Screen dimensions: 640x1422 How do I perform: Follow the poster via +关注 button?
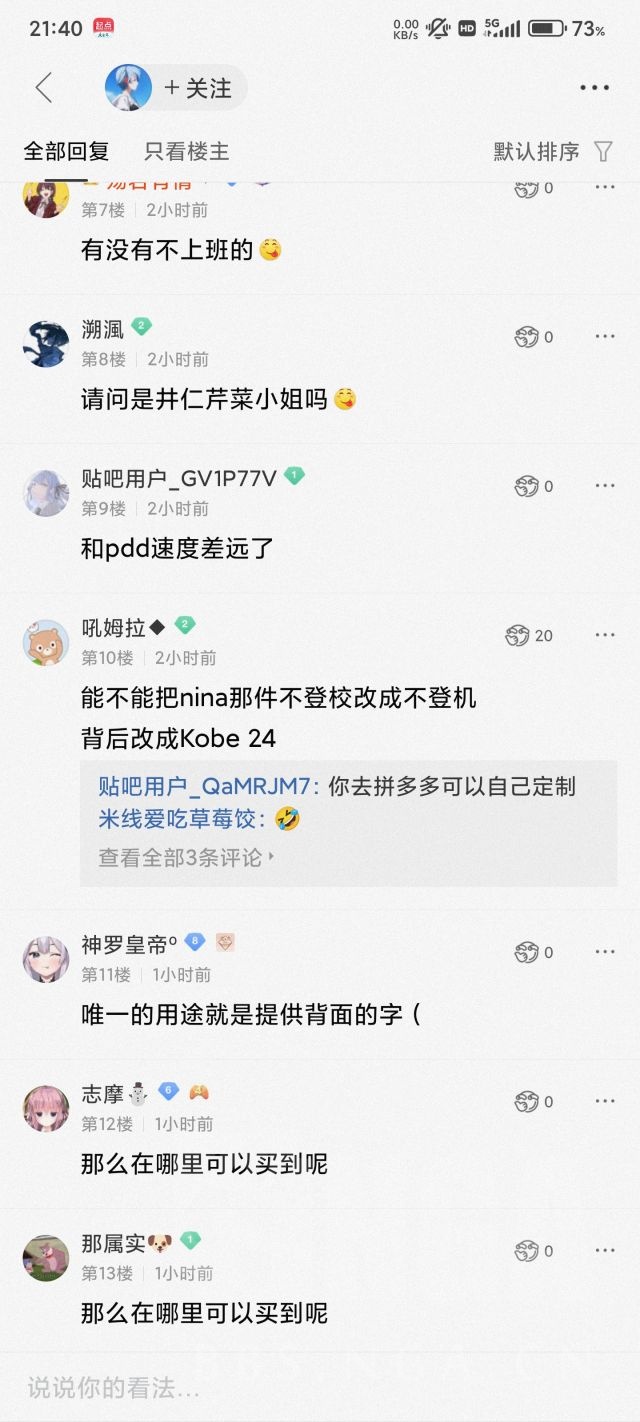tap(198, 88)
